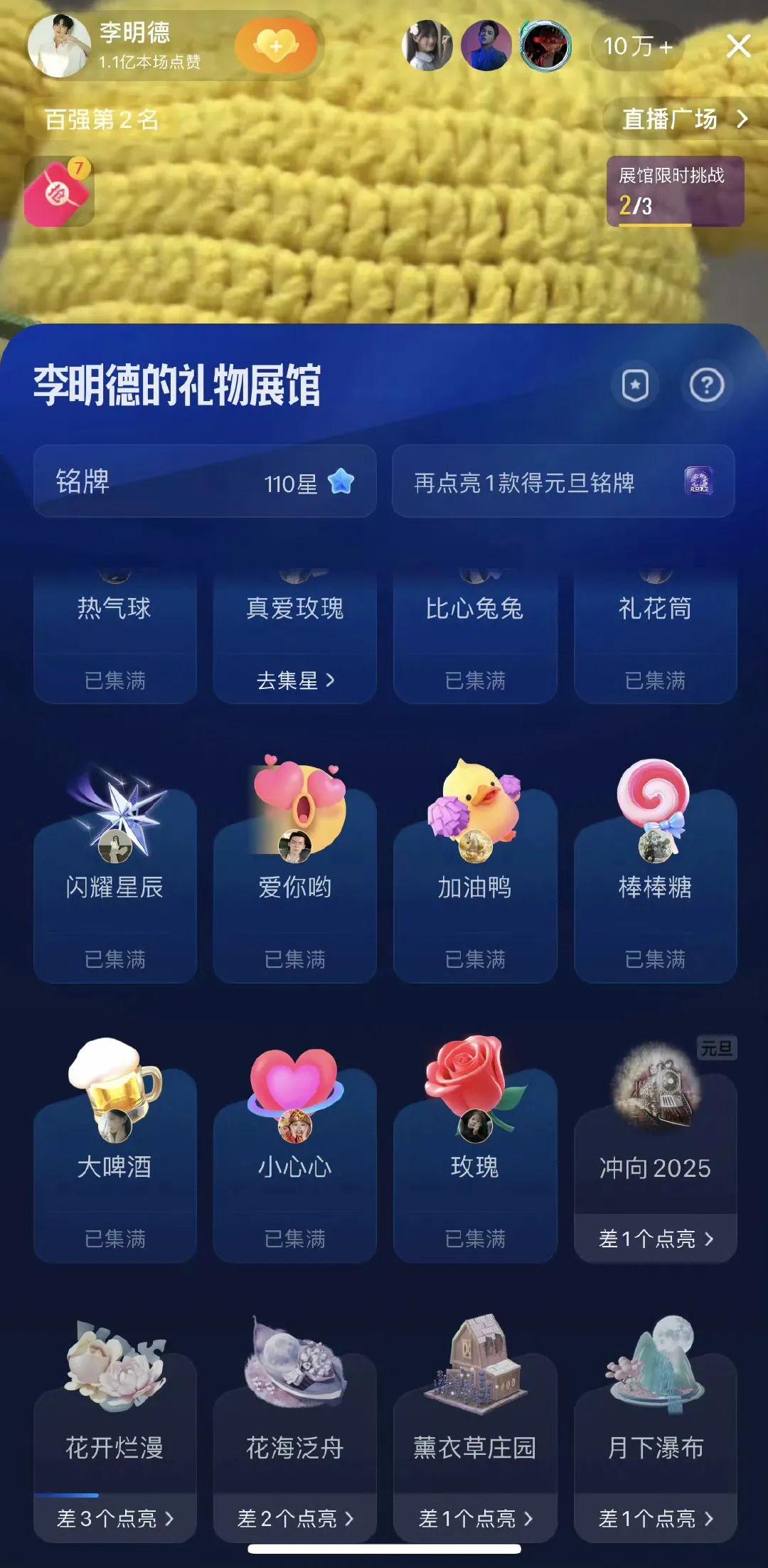The image size is (768, 1568).
Task: Tap 差3个点亮 under 花开烂漫
Action: (x=114, y=1518)
